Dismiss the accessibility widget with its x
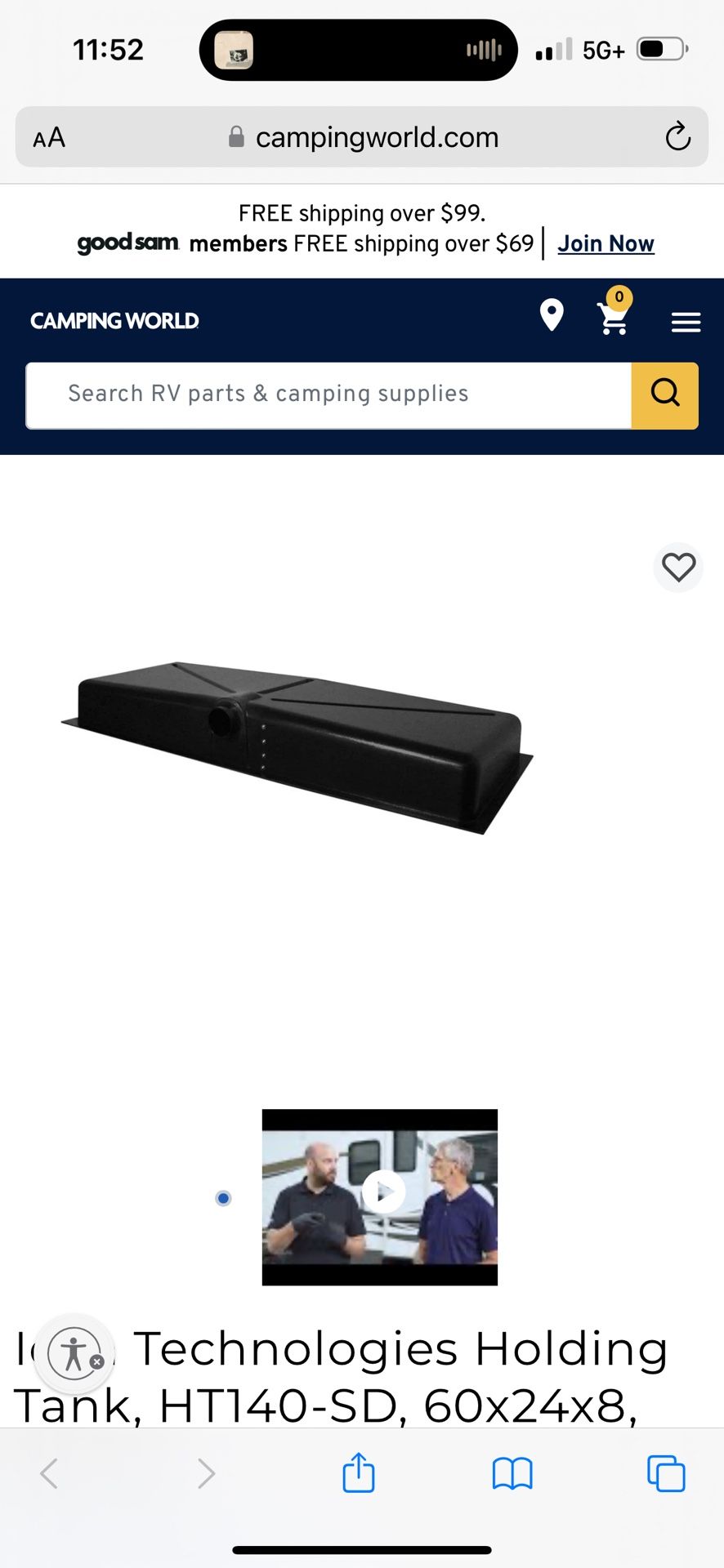 97,1361
